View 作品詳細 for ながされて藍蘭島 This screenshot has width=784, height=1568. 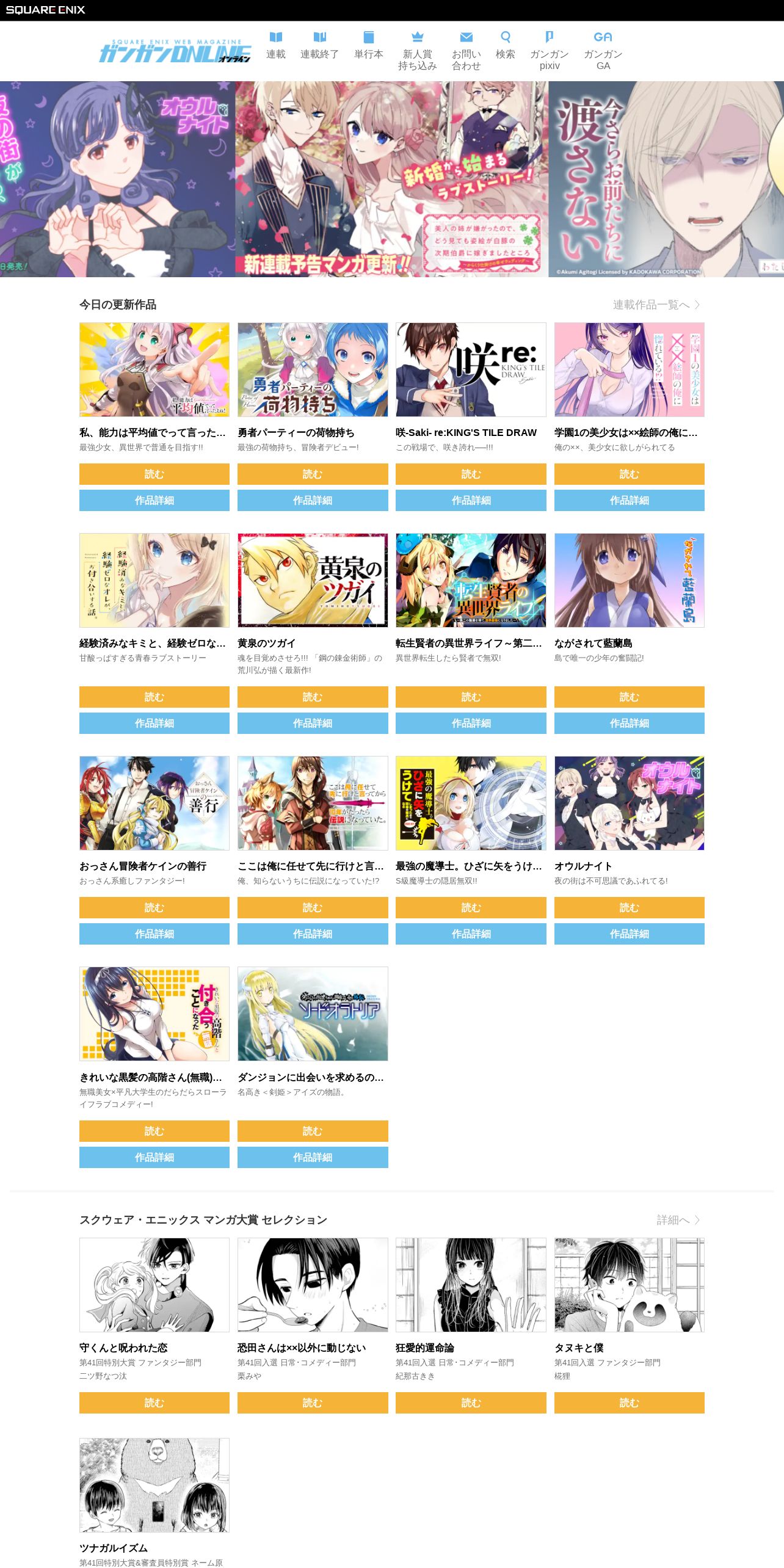click(x=629, y=723)
